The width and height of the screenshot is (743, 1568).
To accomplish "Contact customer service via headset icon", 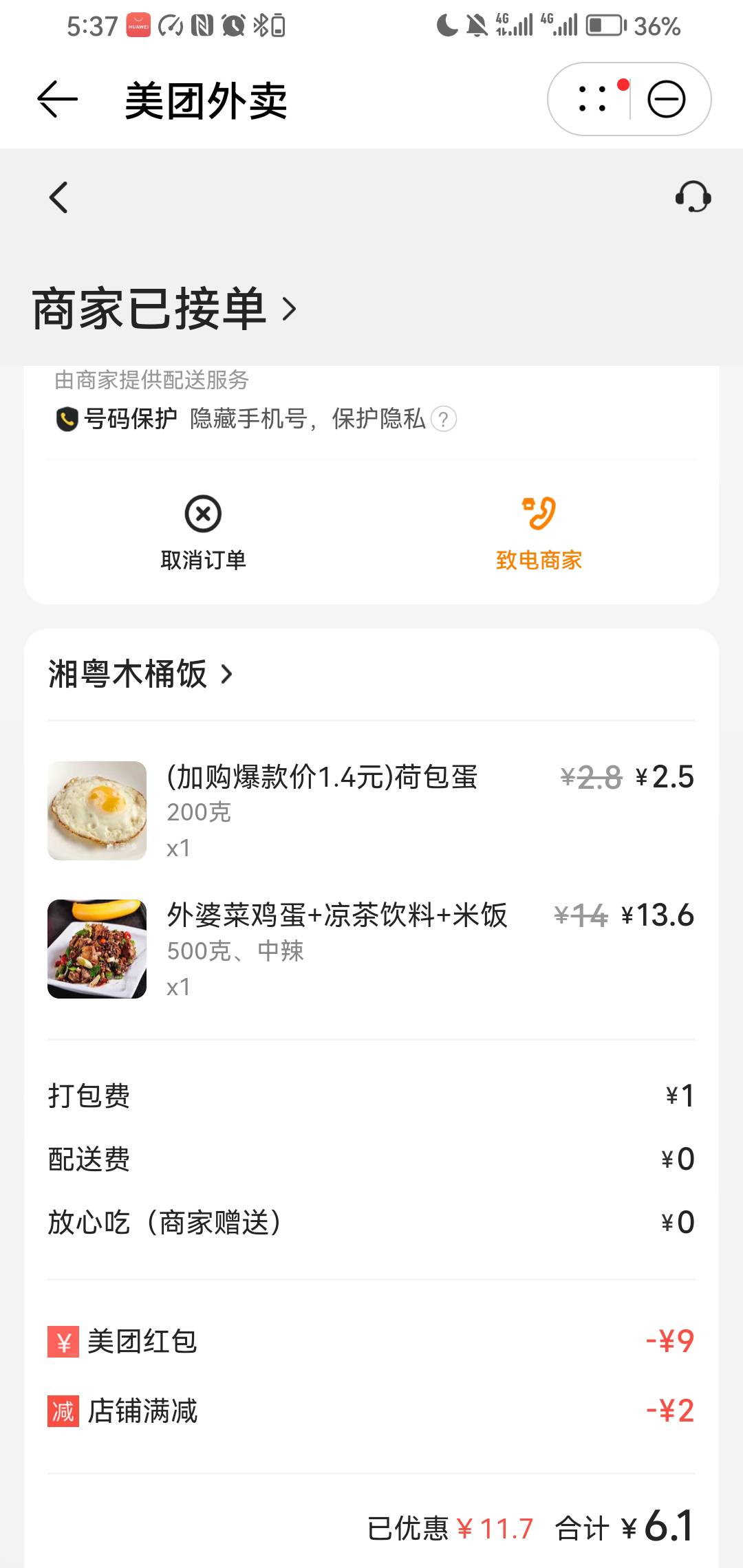I will point(692,197).
